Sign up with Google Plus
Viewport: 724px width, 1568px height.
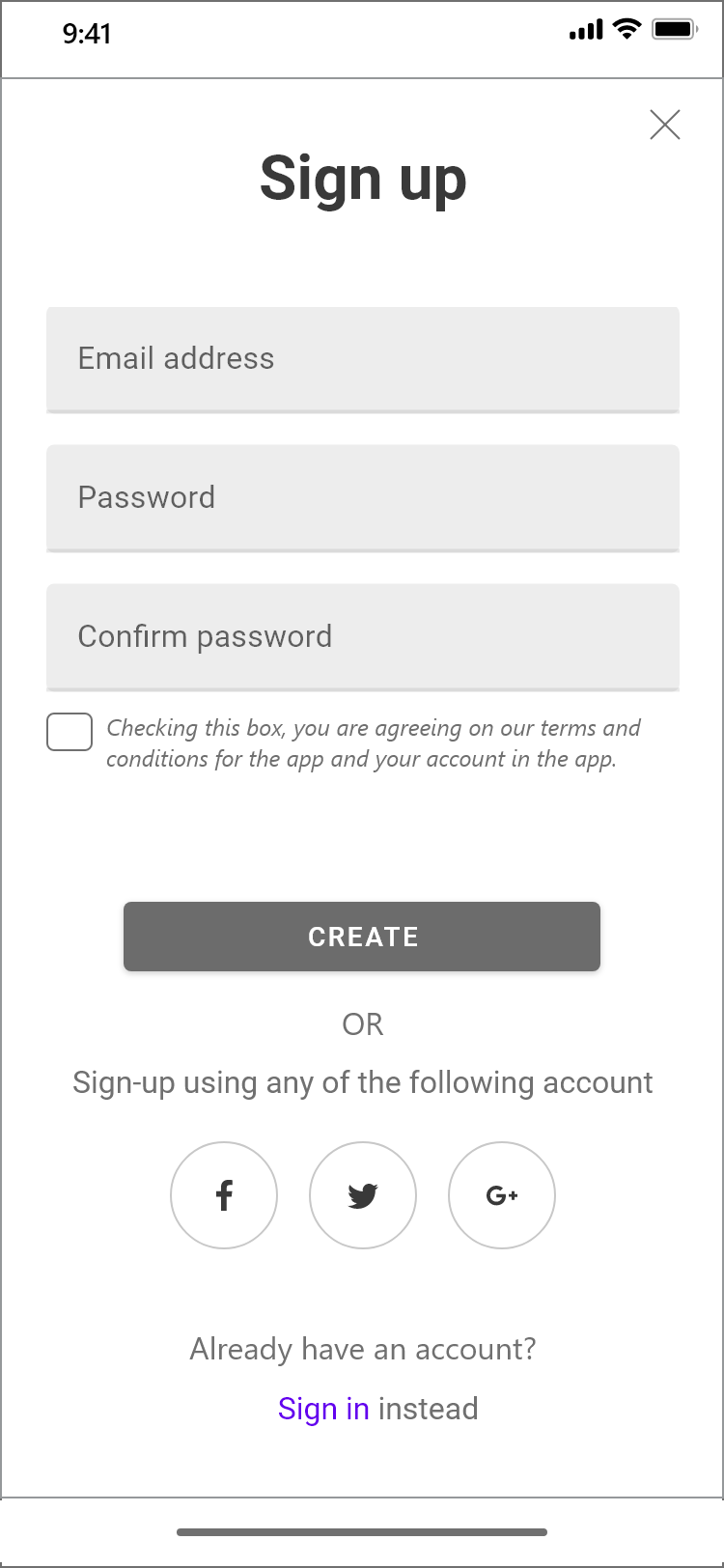click(x=502, y=1195)
